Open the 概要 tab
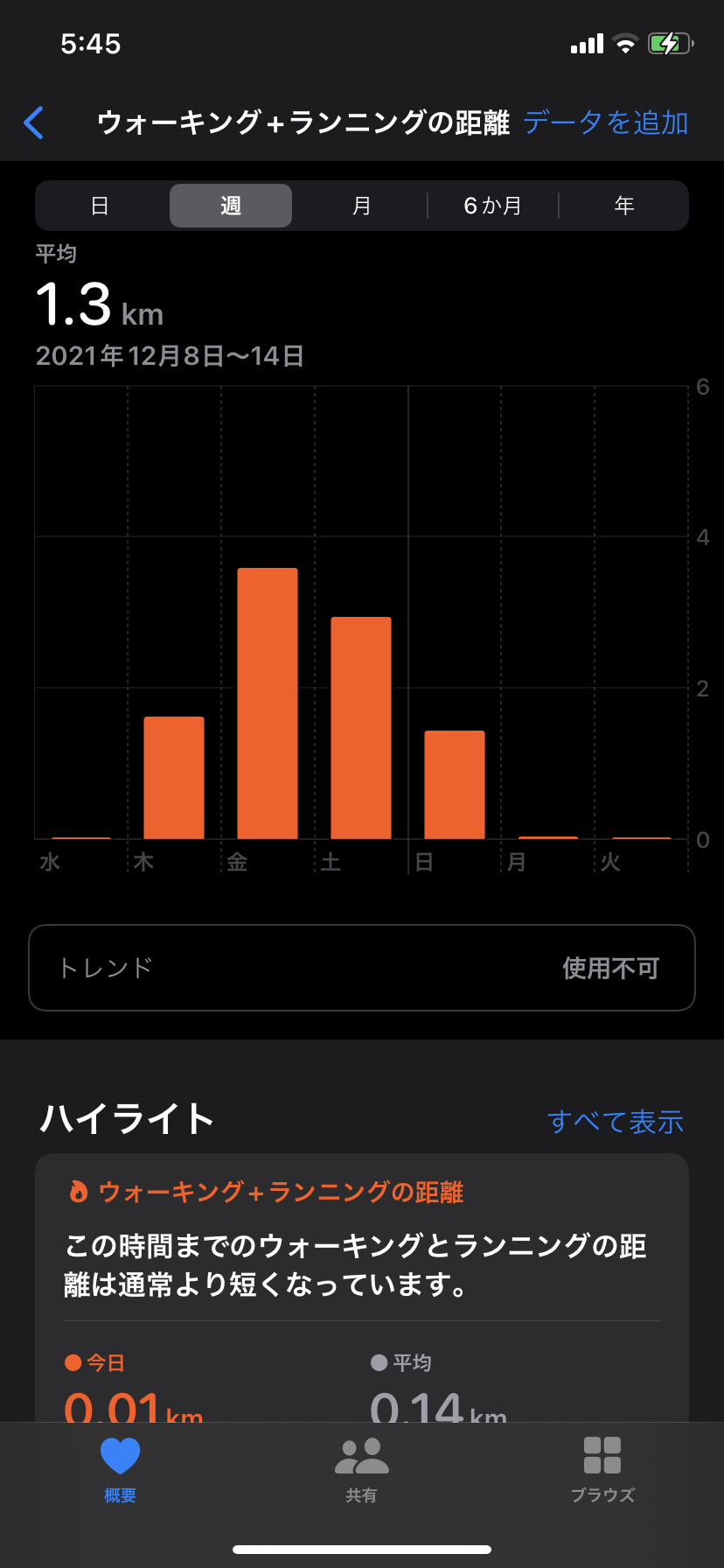Viewport: 724px width, 1568px height. click(x=120, y=1470)
